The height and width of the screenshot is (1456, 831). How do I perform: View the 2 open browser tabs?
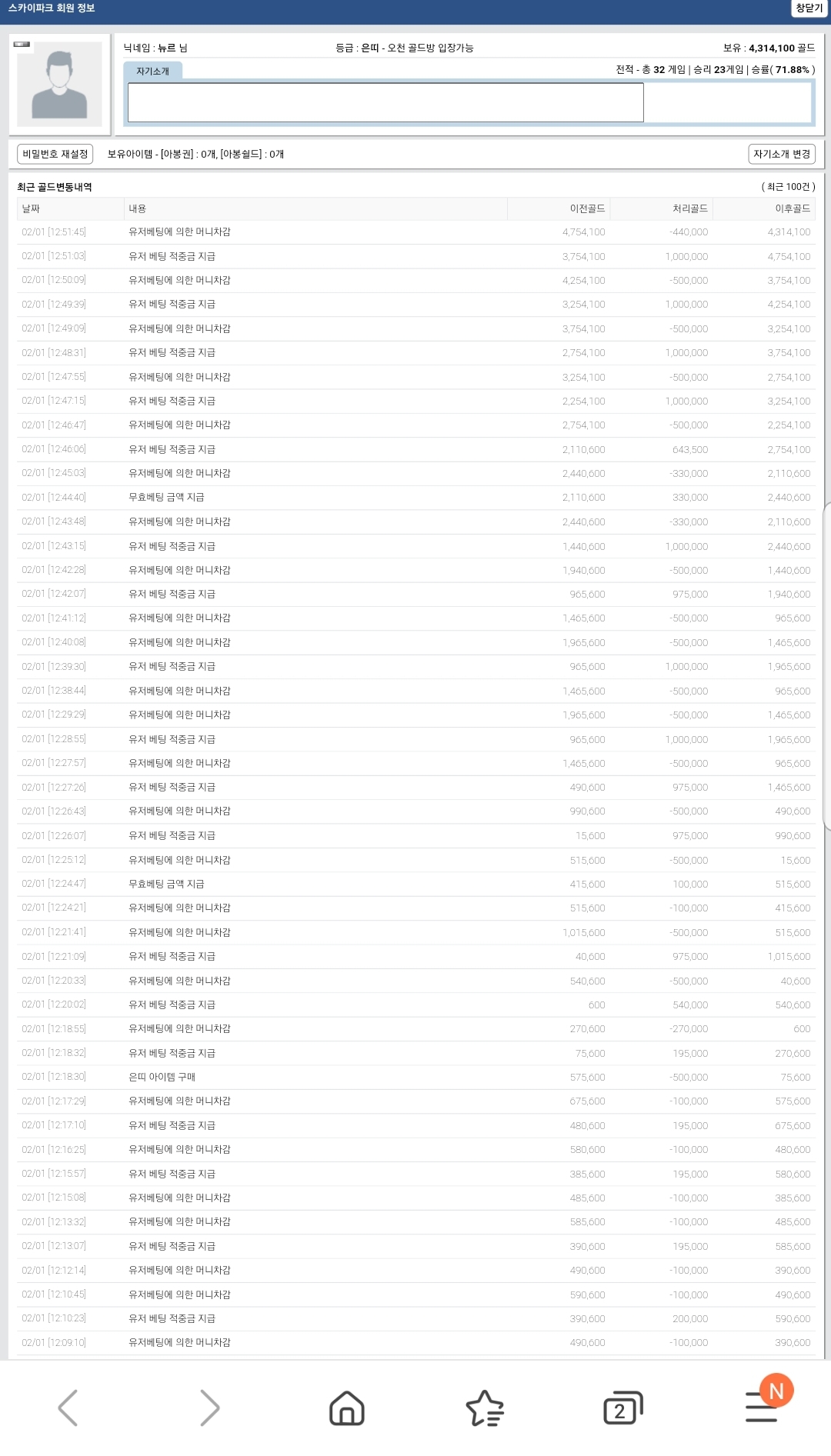[622, 1408]
